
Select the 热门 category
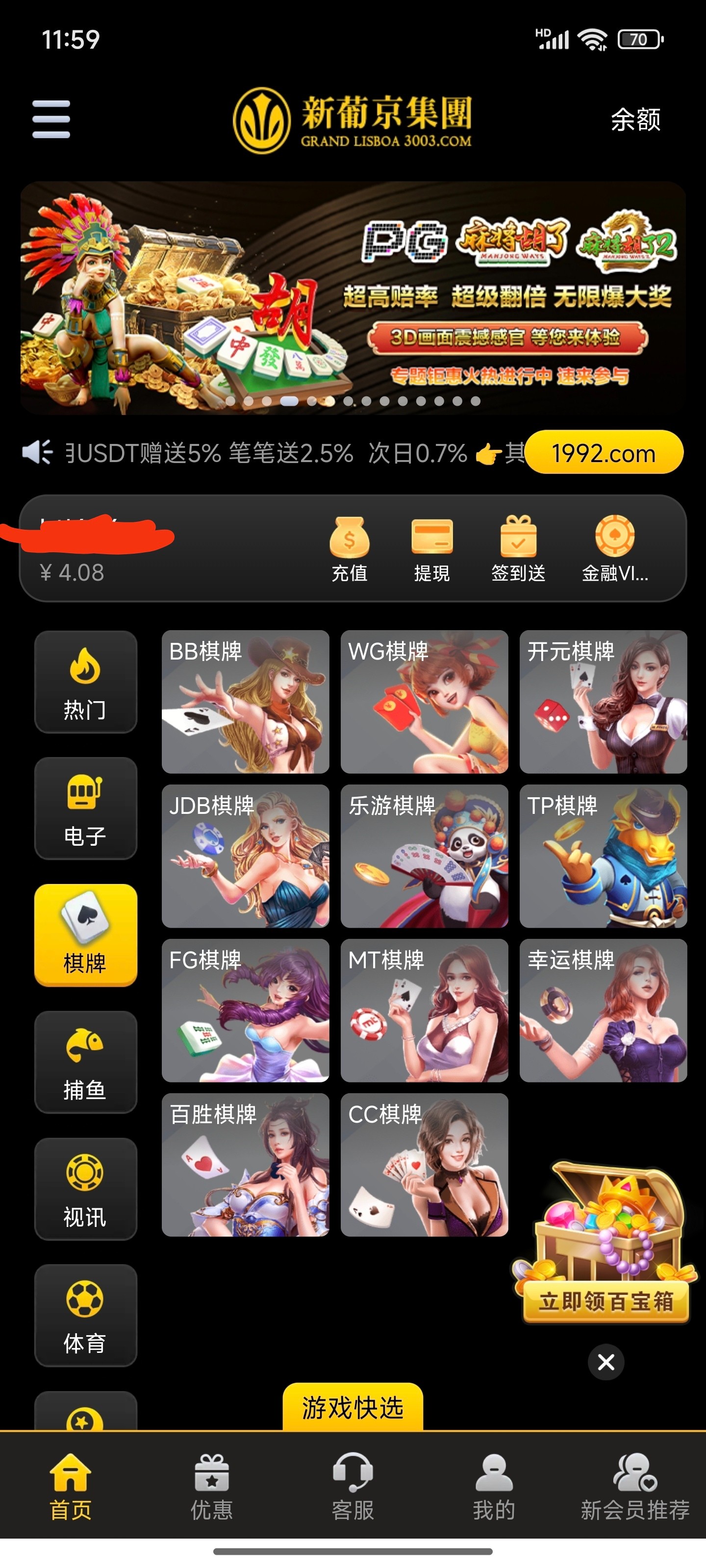pos(85,682)
